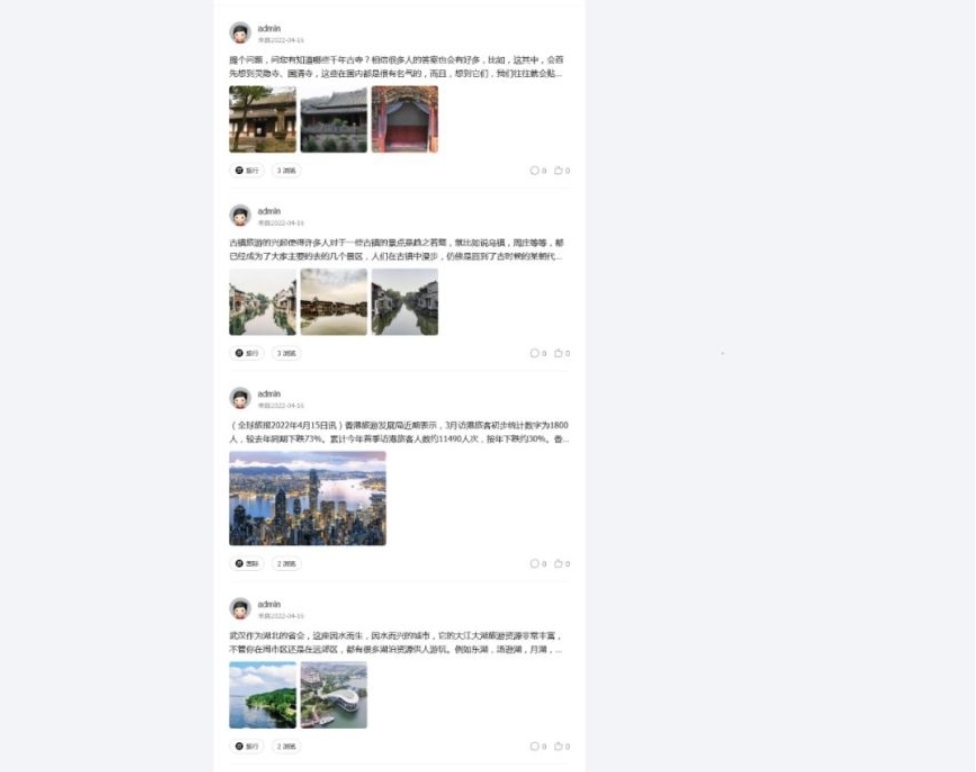
Task: Comment on the ancient temples post
Action: point(535,170)
